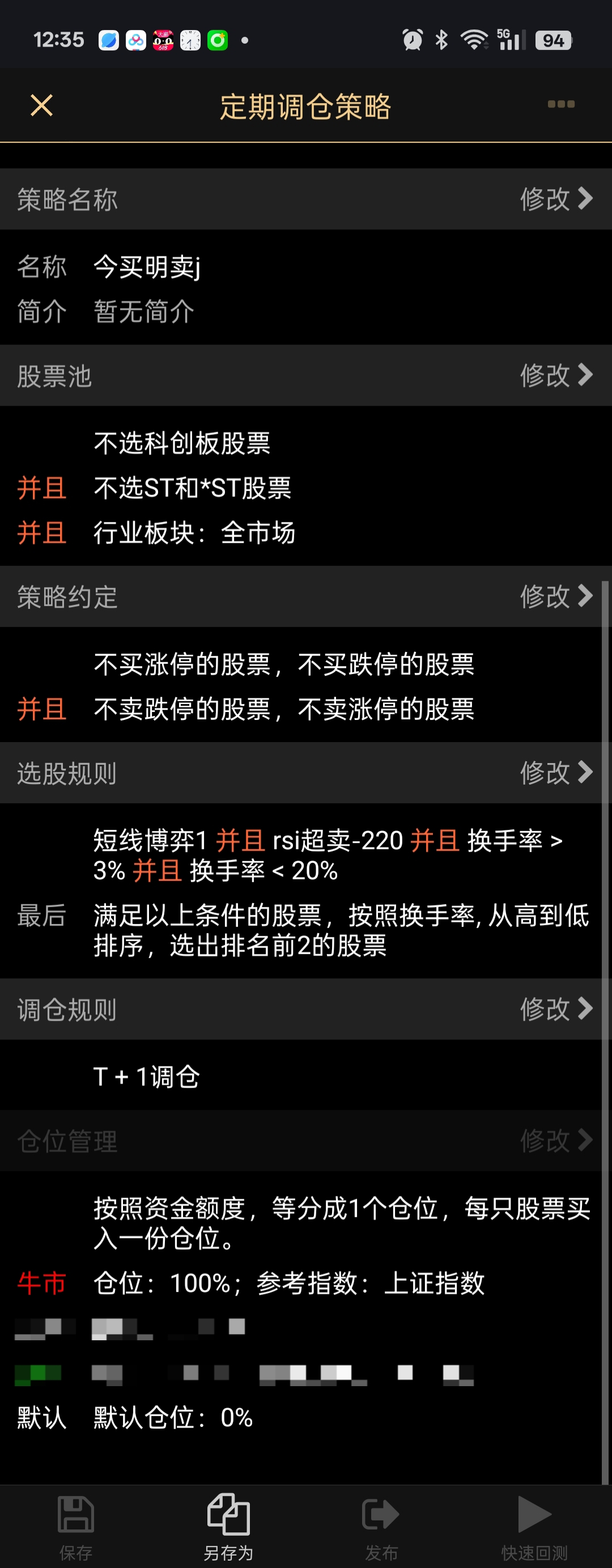This screenshot has width=612, height=1568.
Task: Tap 修改 for 策略名称 section
Action: [x=555, y=198]
